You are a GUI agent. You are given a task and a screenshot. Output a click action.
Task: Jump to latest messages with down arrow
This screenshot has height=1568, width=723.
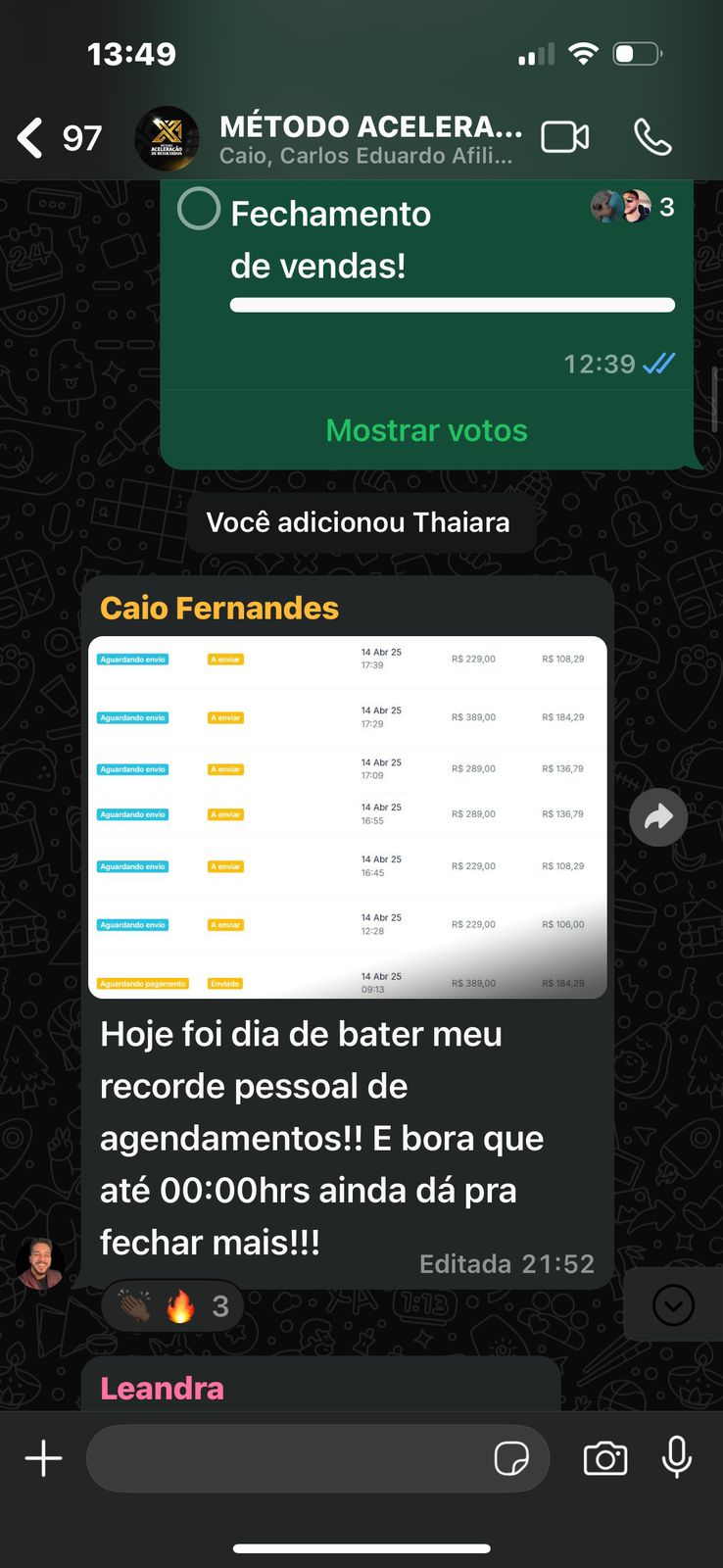[673, 1305]
